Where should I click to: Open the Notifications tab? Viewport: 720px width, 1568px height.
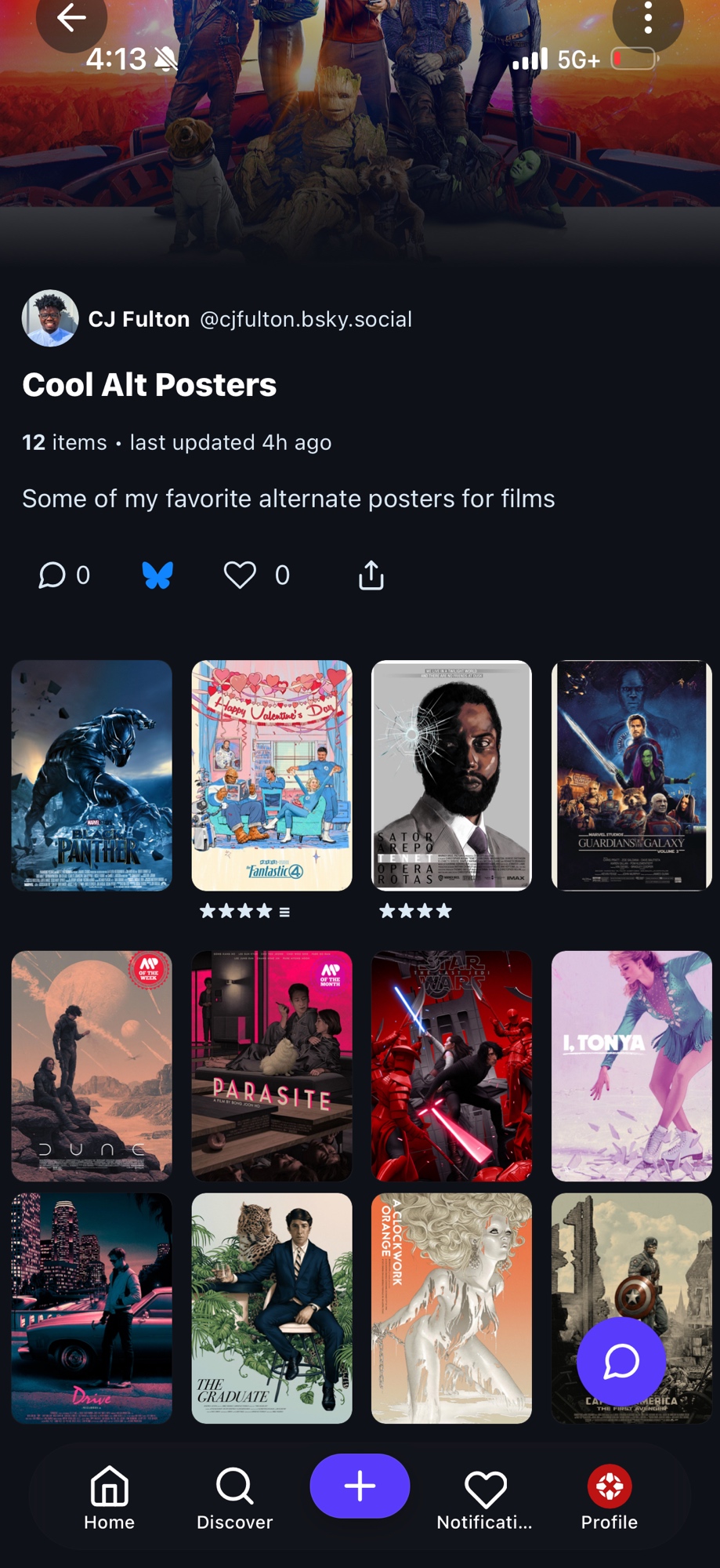pyautogui.click(x=485, y=1498)
